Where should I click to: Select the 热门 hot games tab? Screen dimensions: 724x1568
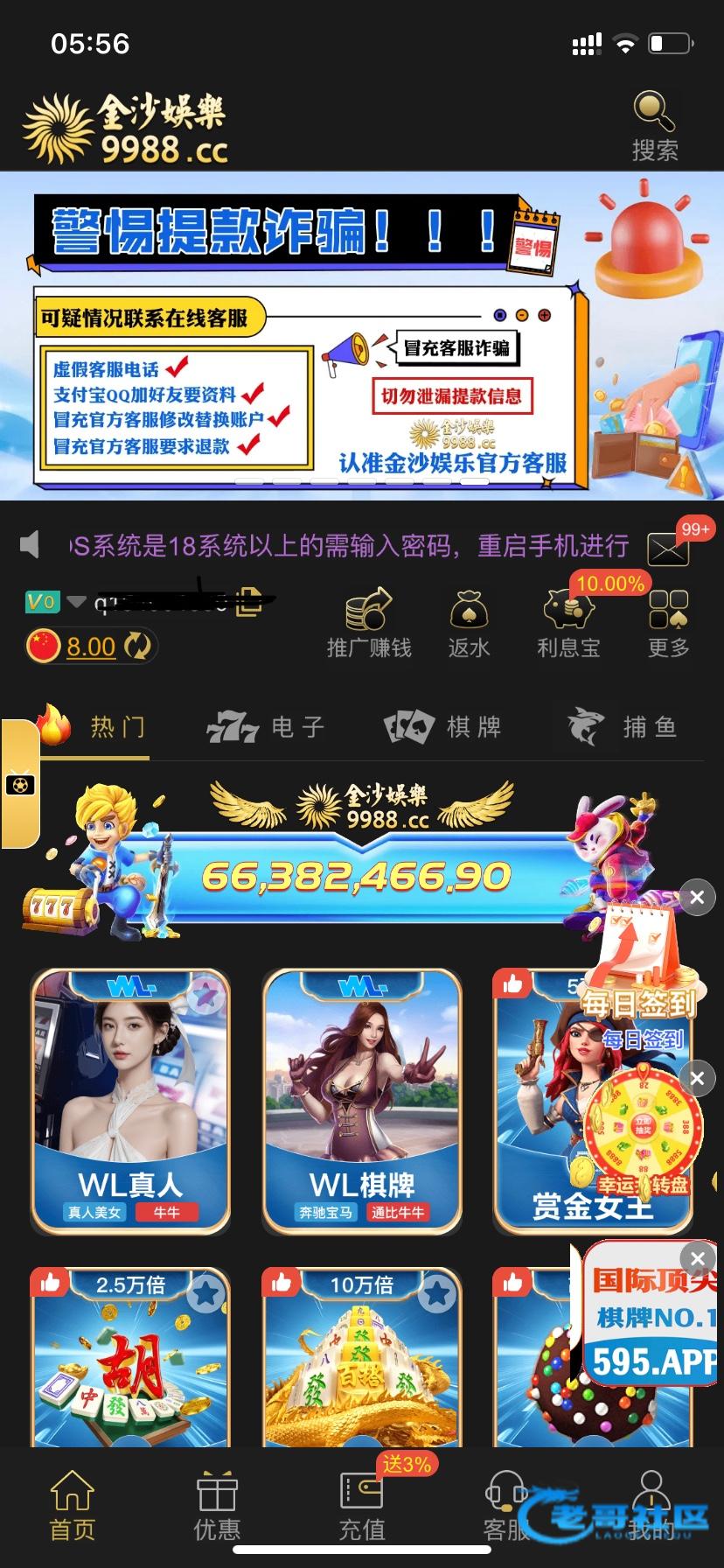94,727
